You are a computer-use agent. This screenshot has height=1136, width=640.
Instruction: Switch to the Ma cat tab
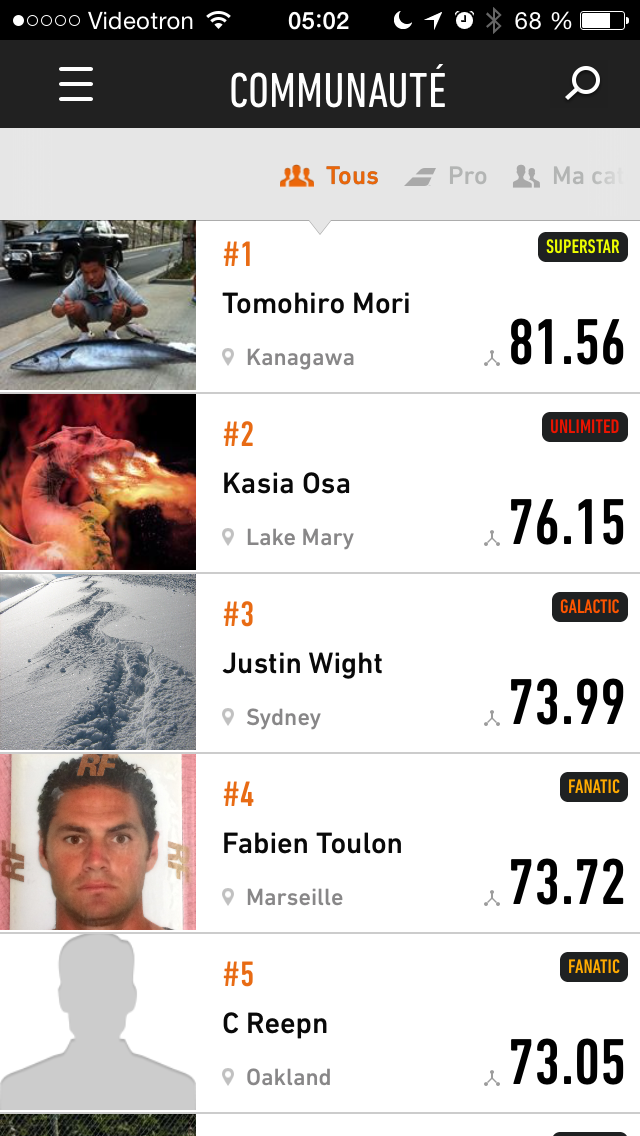coord(568,176)
